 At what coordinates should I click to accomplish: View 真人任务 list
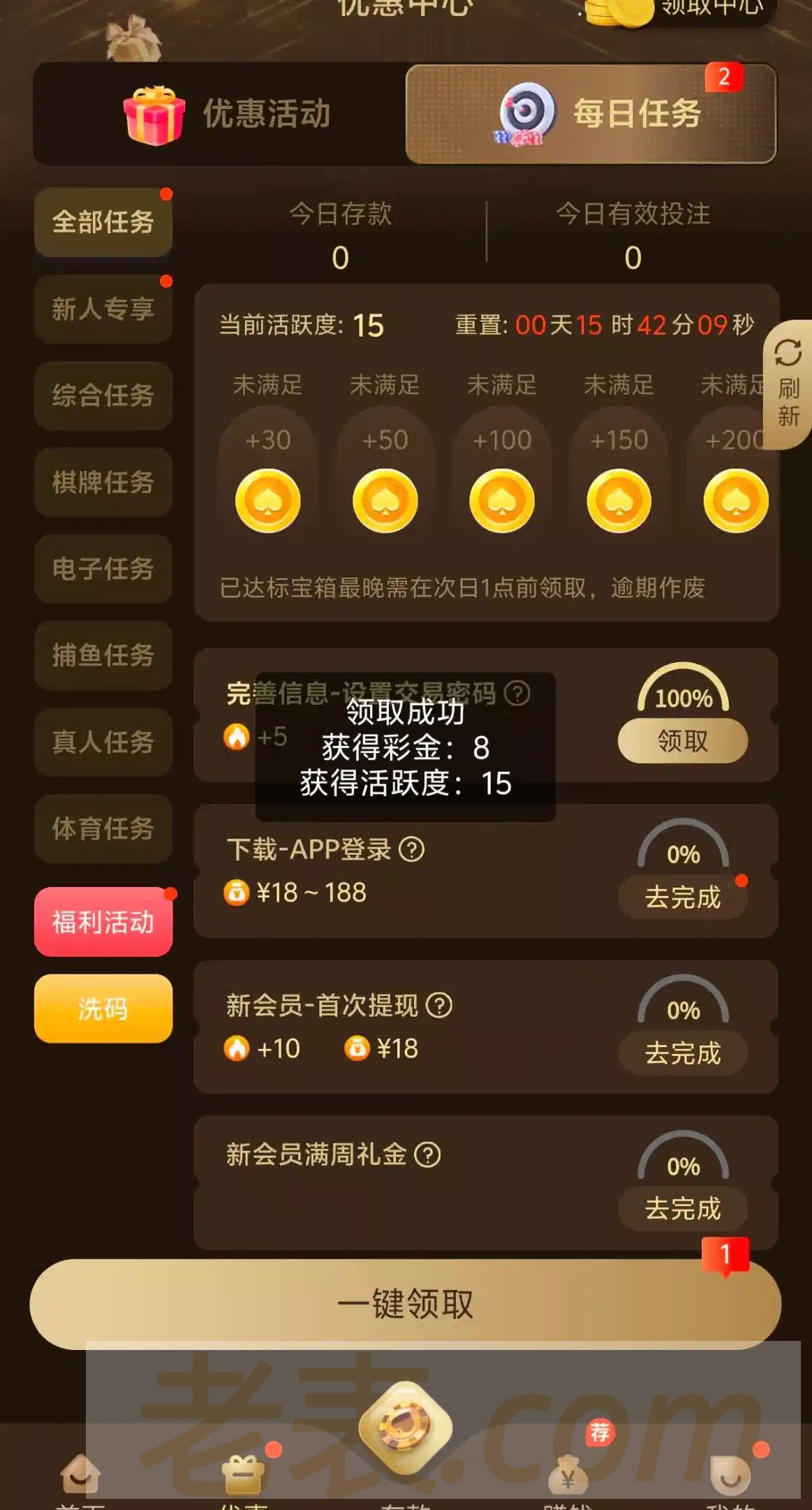(103, 742)
